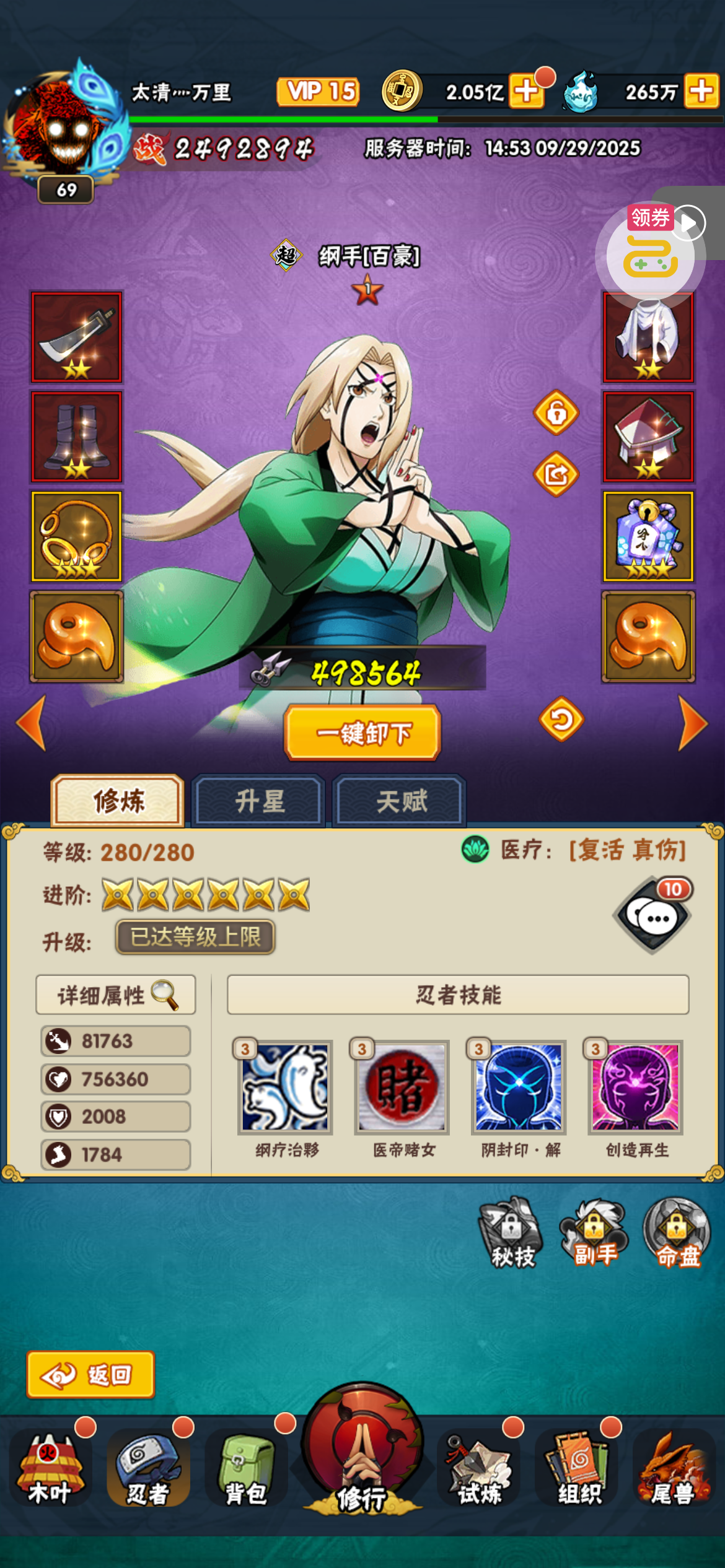This screenshot has height=1568, width=725.
Task: Open the 秘技 secret technique feature
Action: click(511, 1232)
